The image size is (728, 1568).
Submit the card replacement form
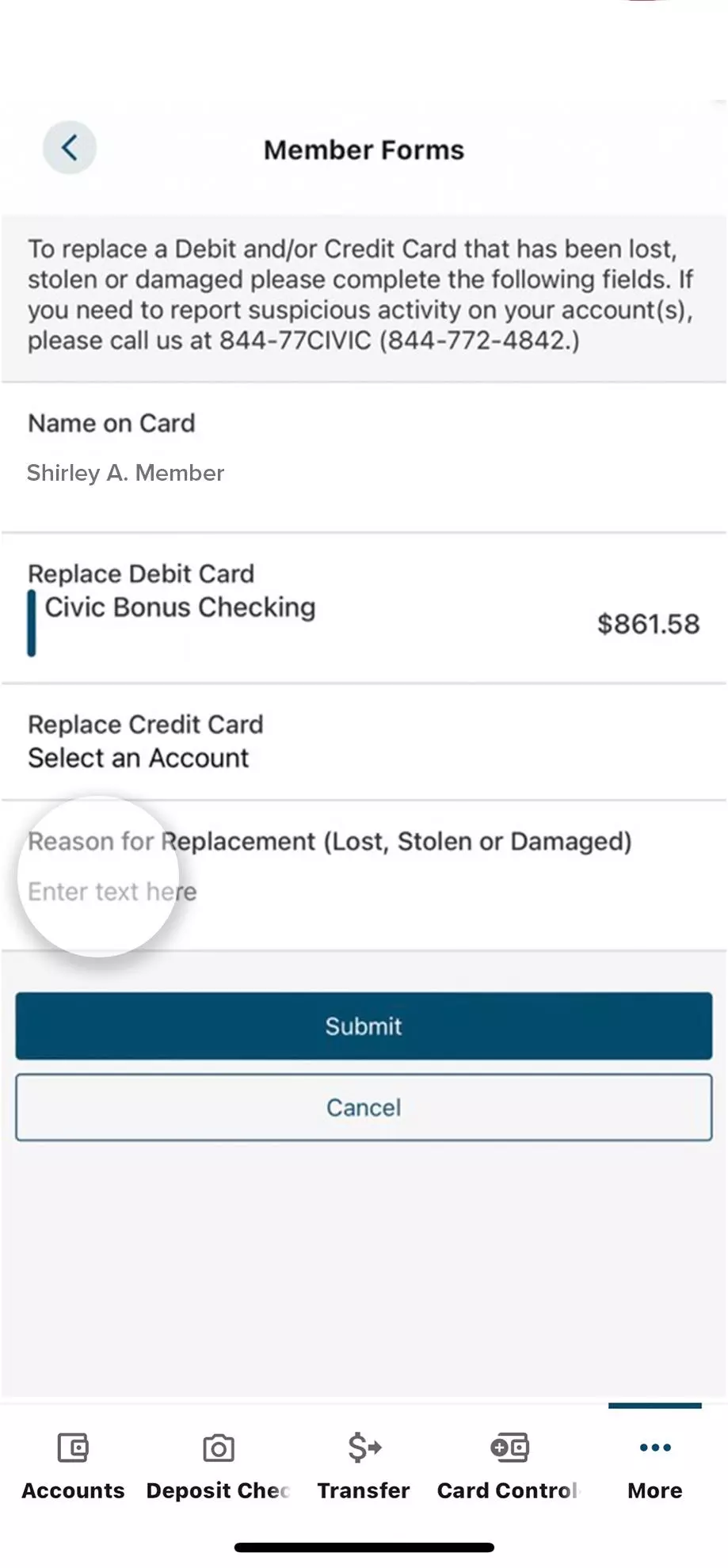coord(364,1026)
